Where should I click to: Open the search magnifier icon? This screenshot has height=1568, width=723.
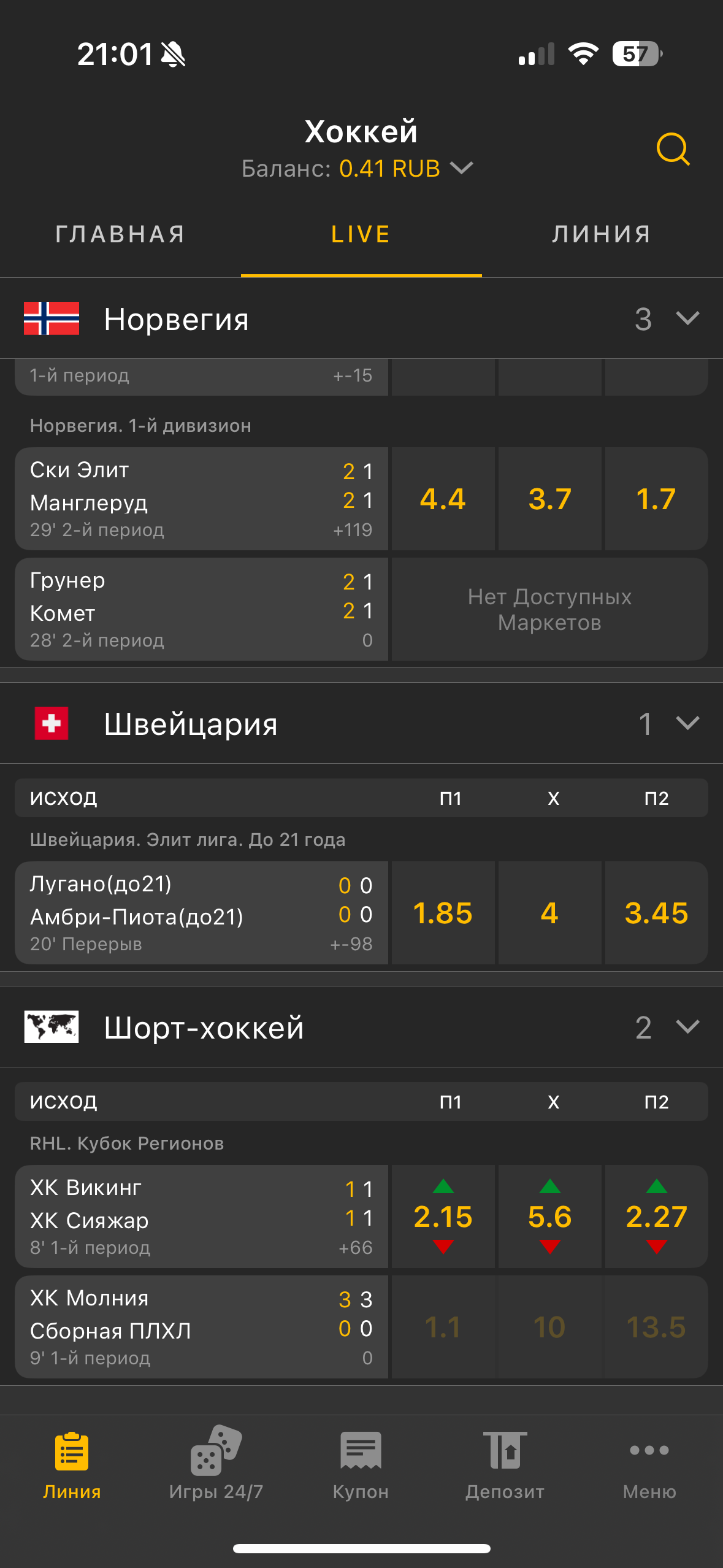[x=673, y=149]
